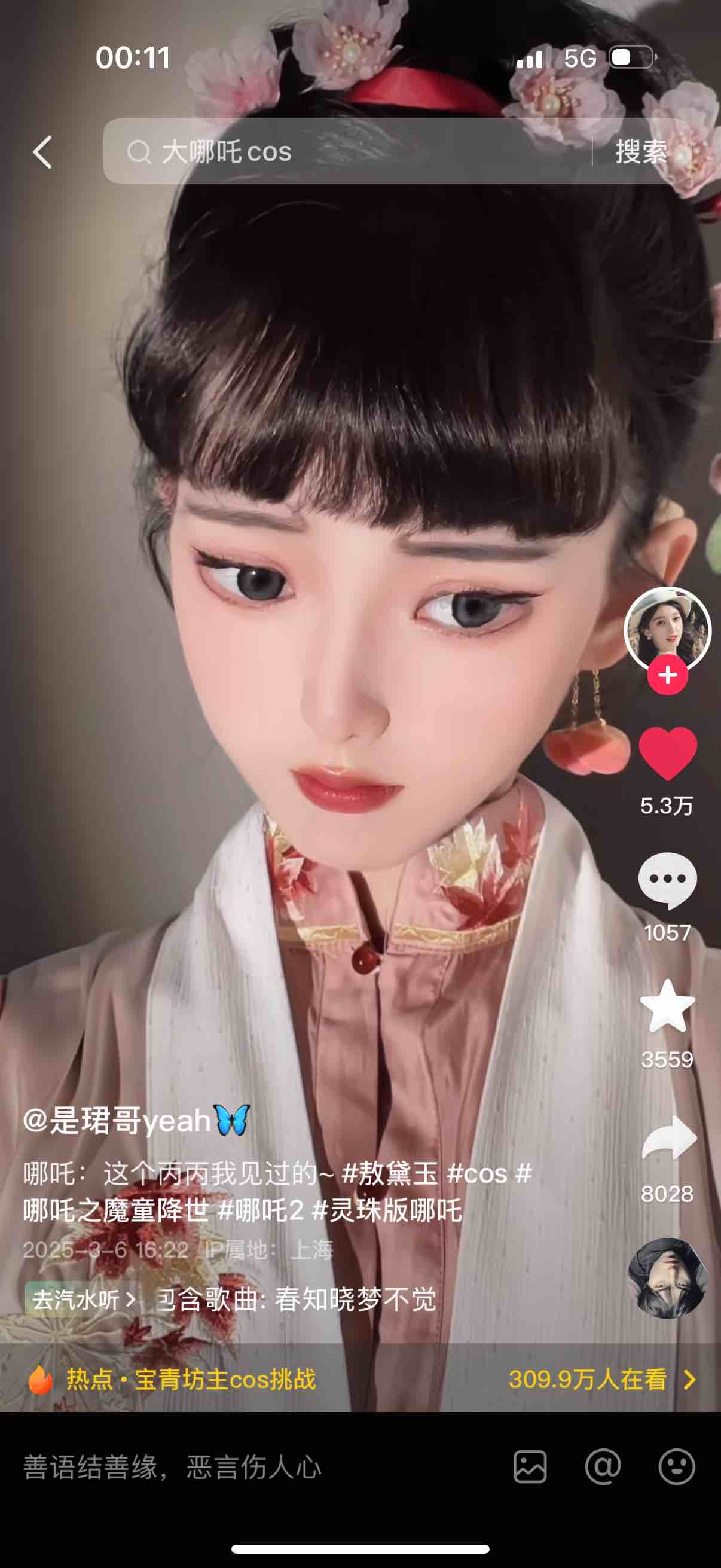Open the hashtag #敖黛玉

390,1173
